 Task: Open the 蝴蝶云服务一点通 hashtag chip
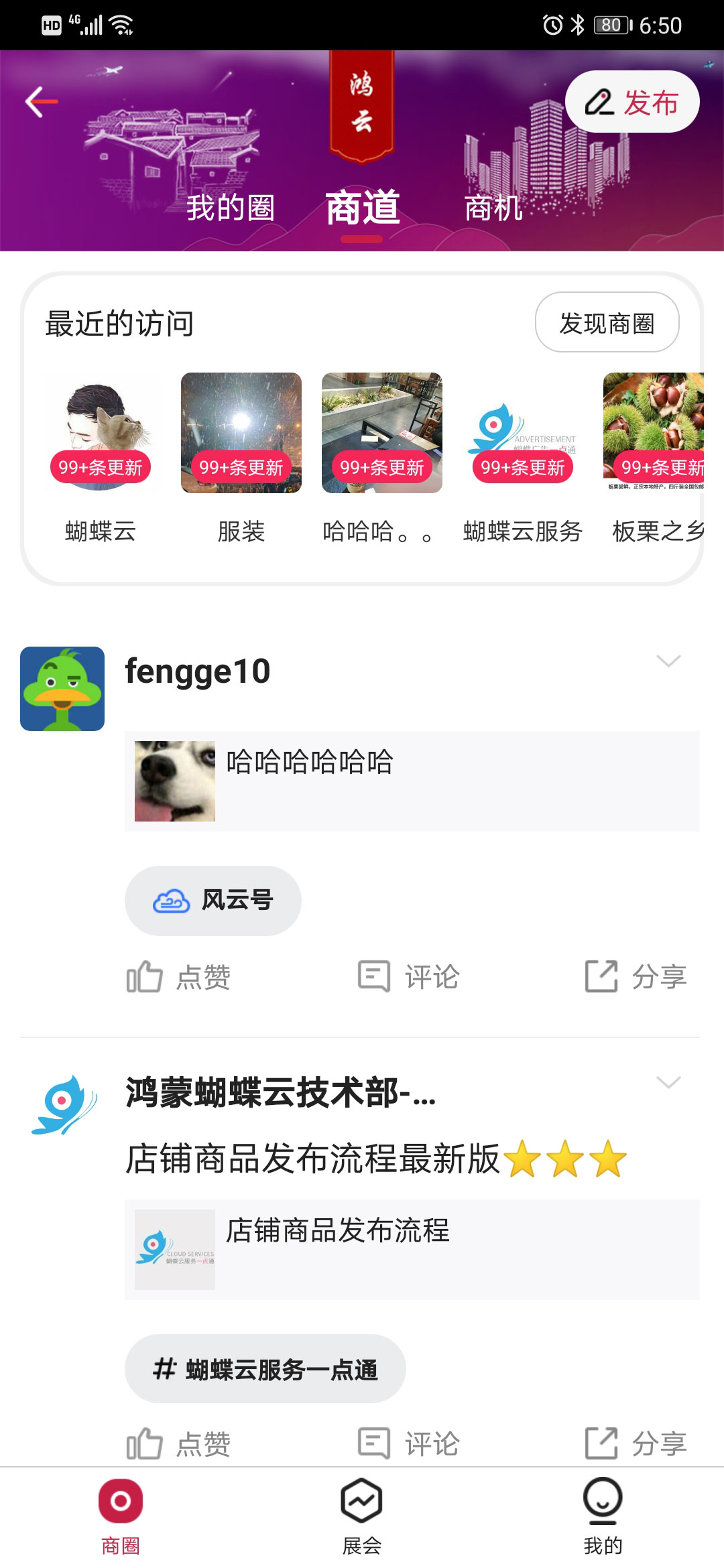click(265, 1369)
